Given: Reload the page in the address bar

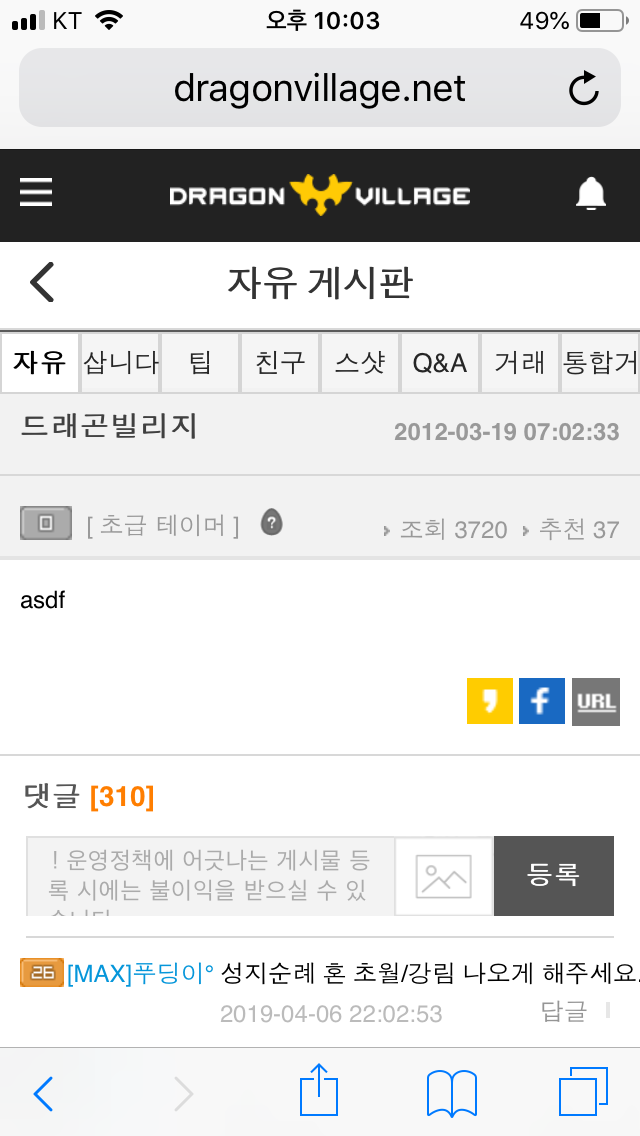Looking at the screenshot, I should (583, 89).
